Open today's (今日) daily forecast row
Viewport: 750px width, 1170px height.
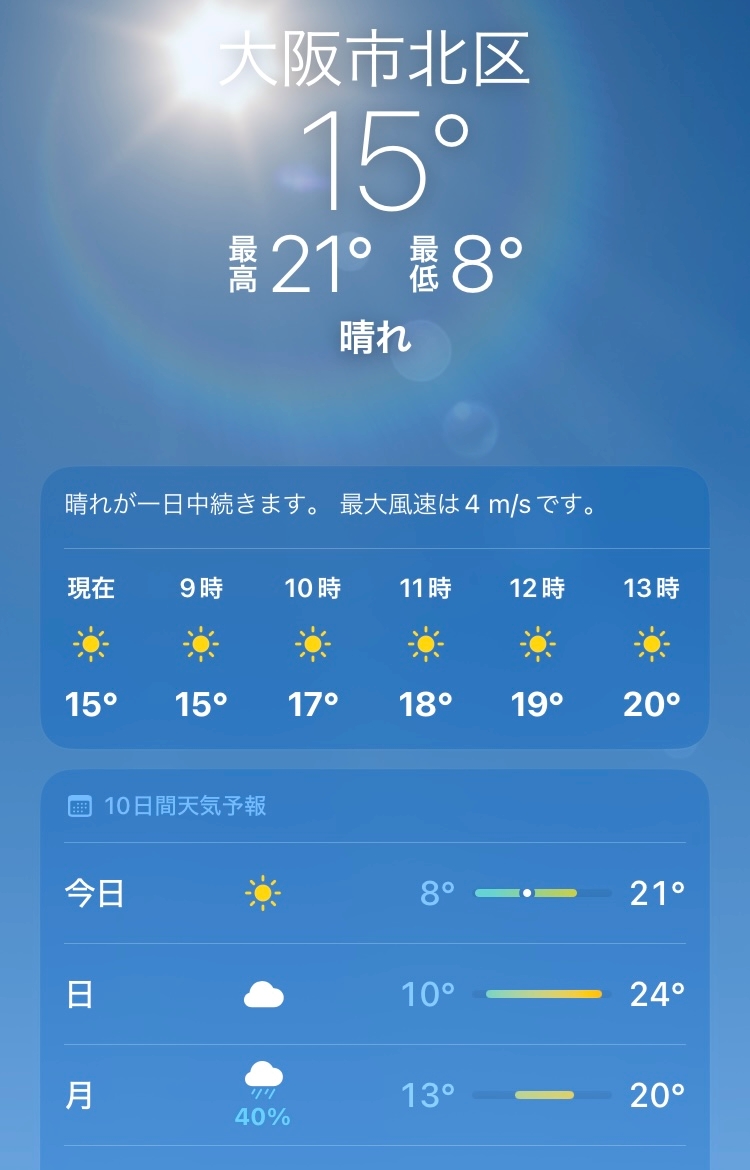pyautogui.click(x=375, y=893)
